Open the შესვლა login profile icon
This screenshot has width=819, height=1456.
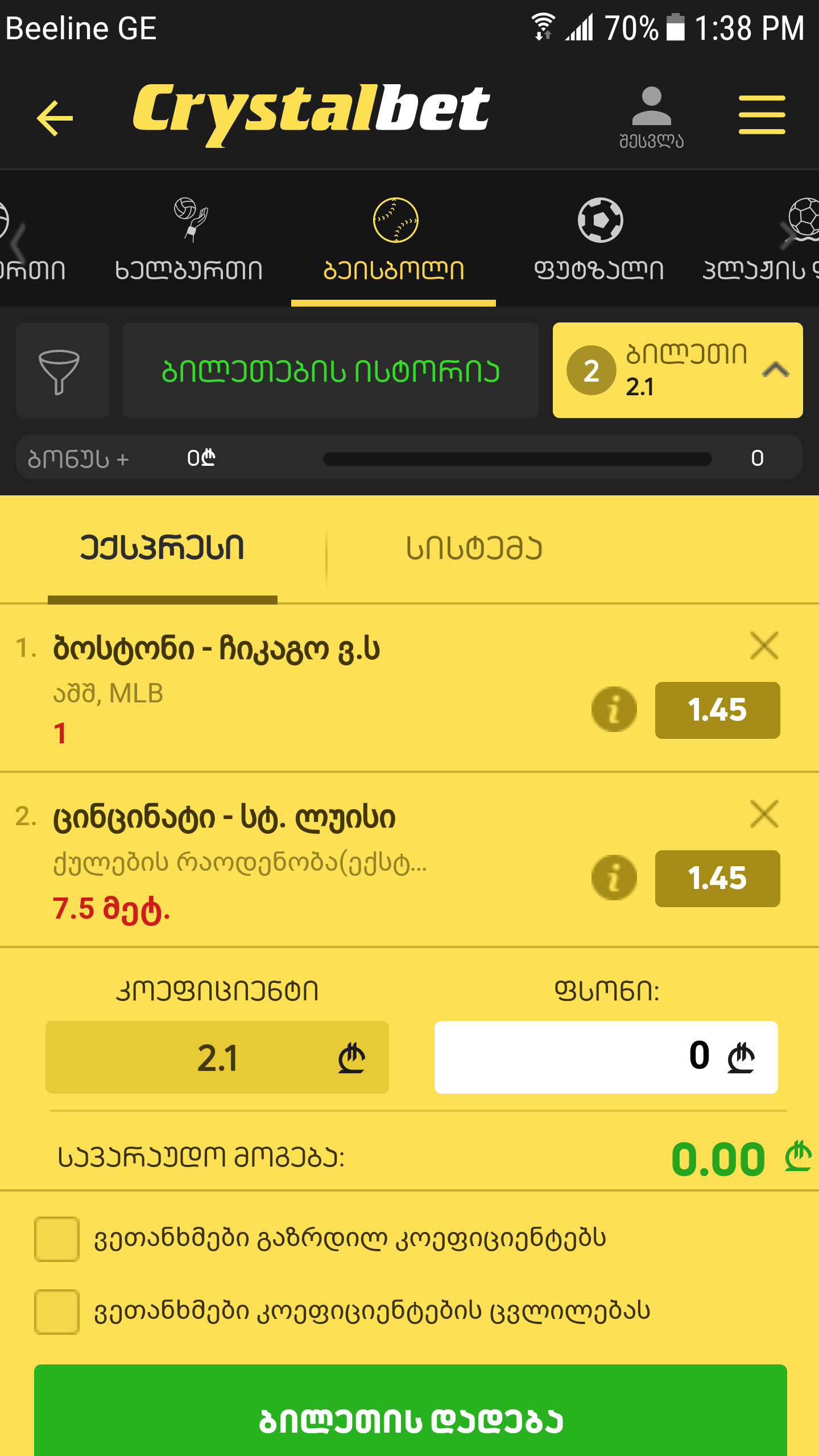click(x=651, y=117)
